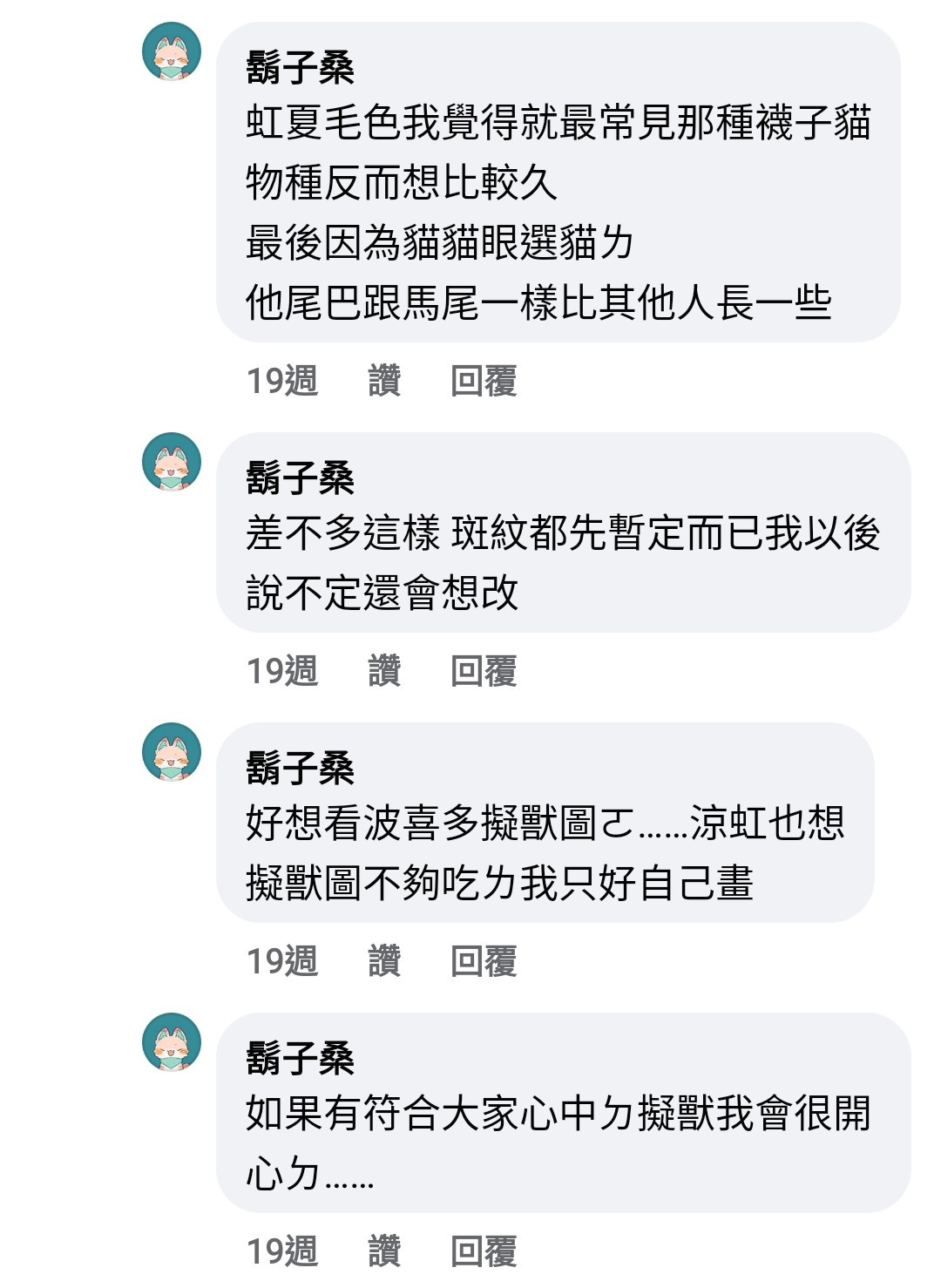
Task: Reply to the comment starting 差不多這樣
Action: (484, 671)
